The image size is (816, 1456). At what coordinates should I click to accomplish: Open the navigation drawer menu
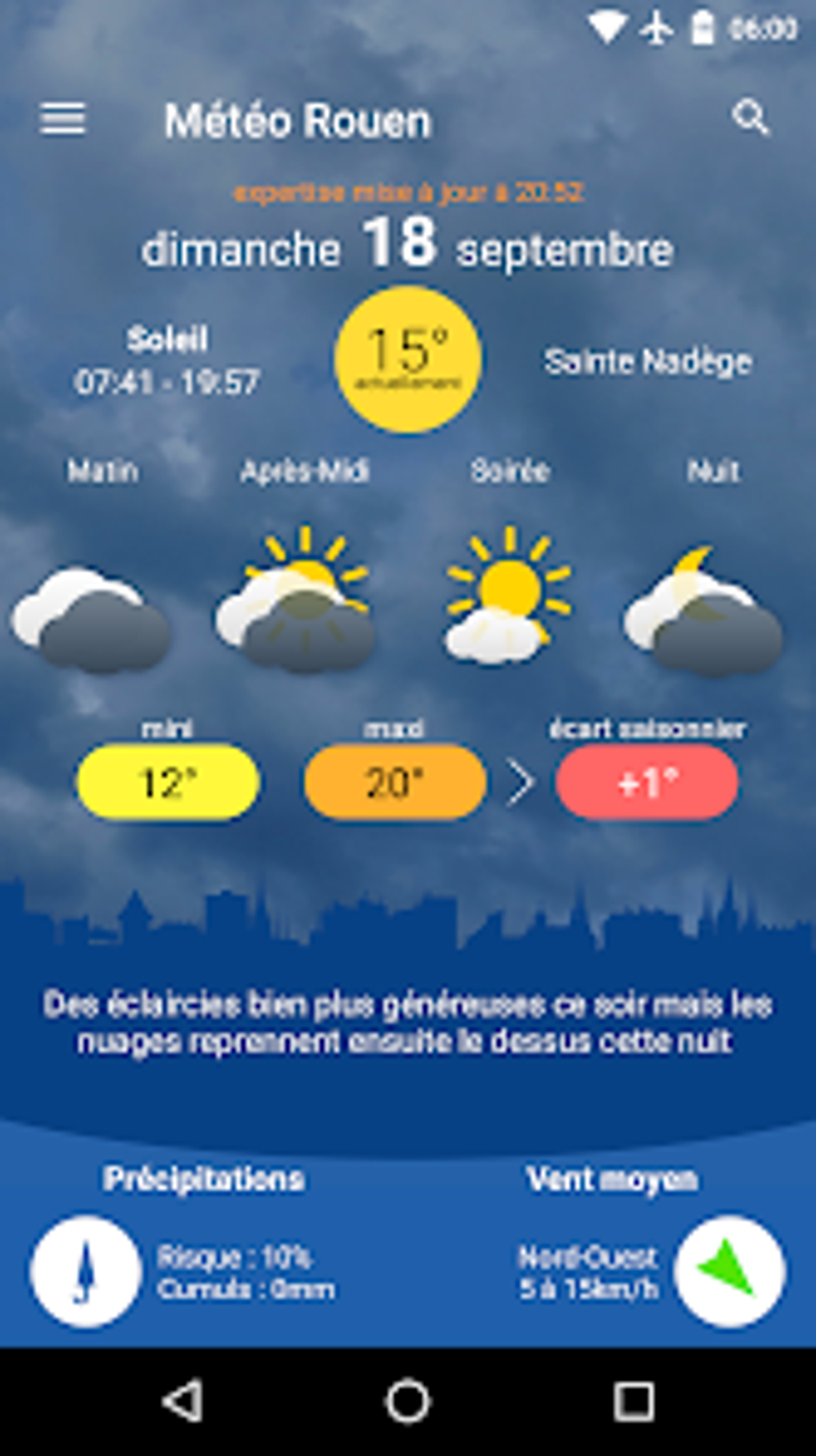pos(62,120)
